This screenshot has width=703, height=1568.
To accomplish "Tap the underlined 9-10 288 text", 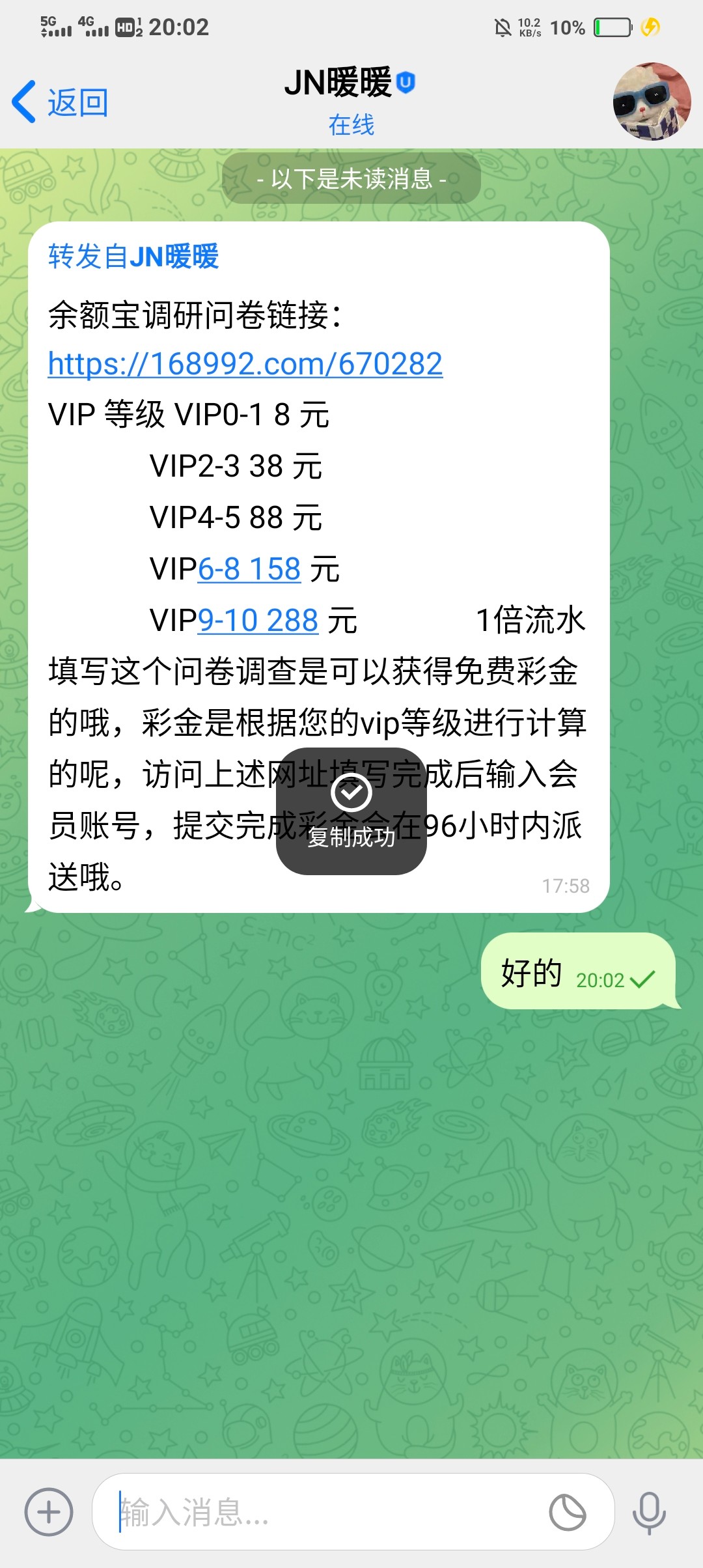I will coord(258,621).
